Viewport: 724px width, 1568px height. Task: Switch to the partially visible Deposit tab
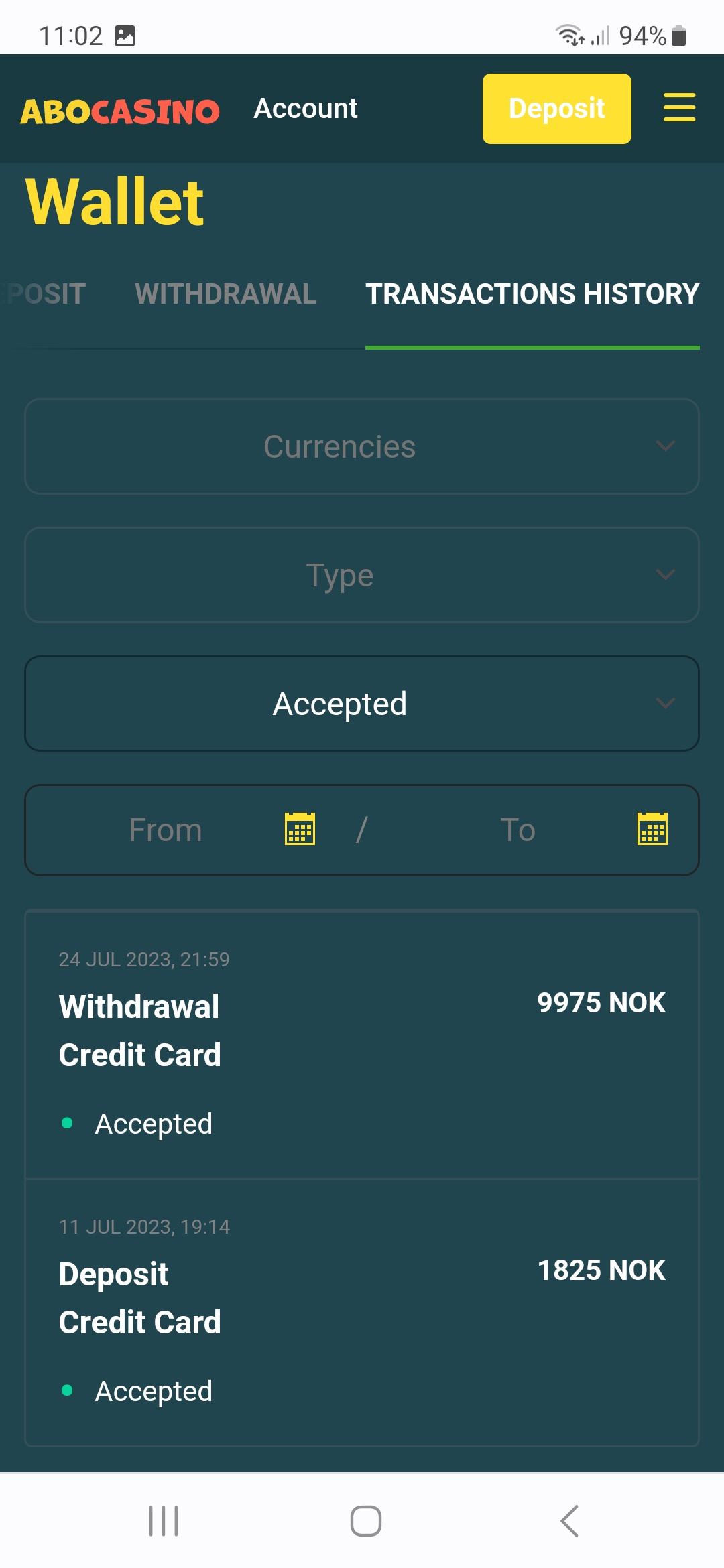(44, 293)
